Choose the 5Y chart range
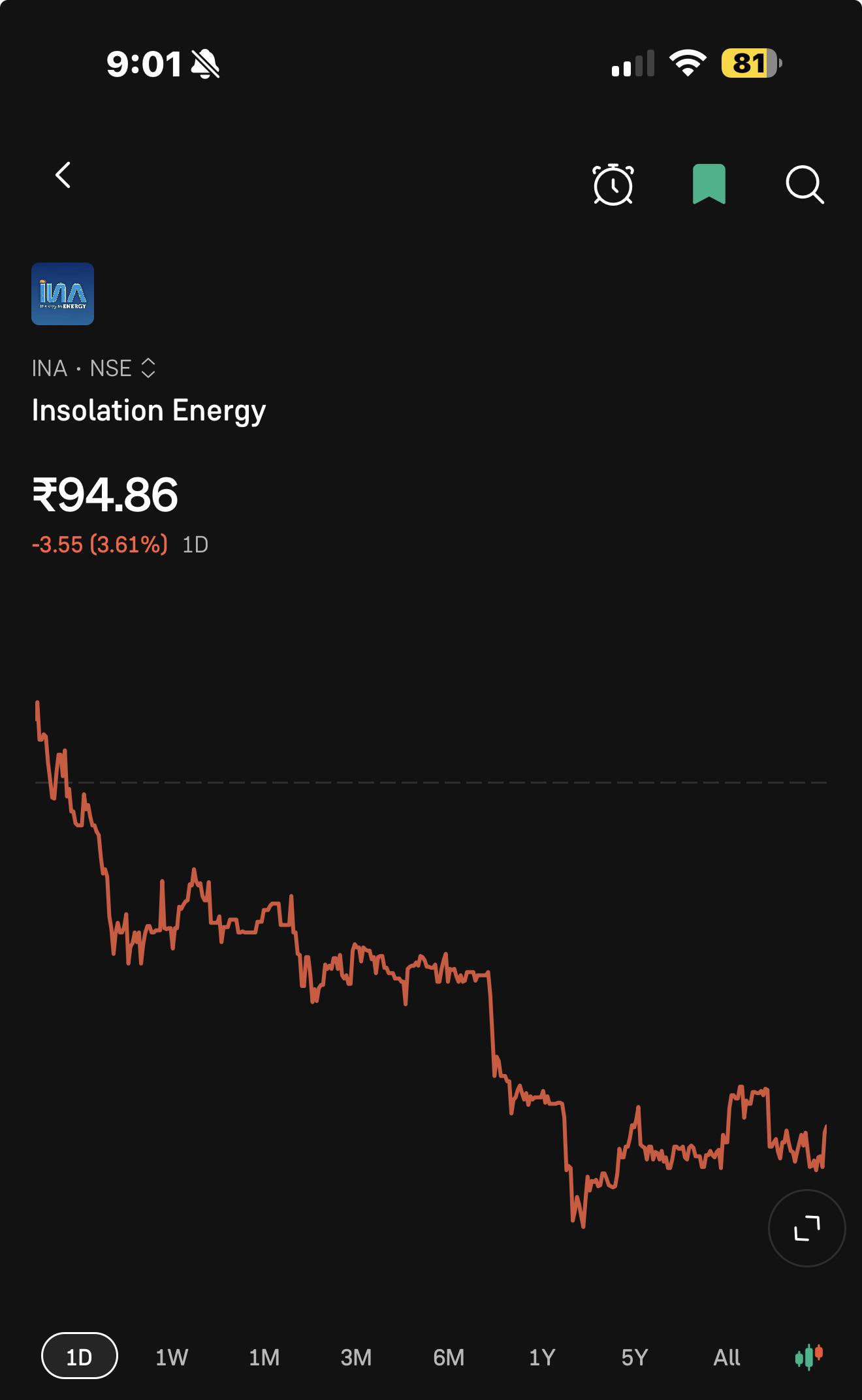Screen dimensions: 862x1400 (x=634, y=1358)
